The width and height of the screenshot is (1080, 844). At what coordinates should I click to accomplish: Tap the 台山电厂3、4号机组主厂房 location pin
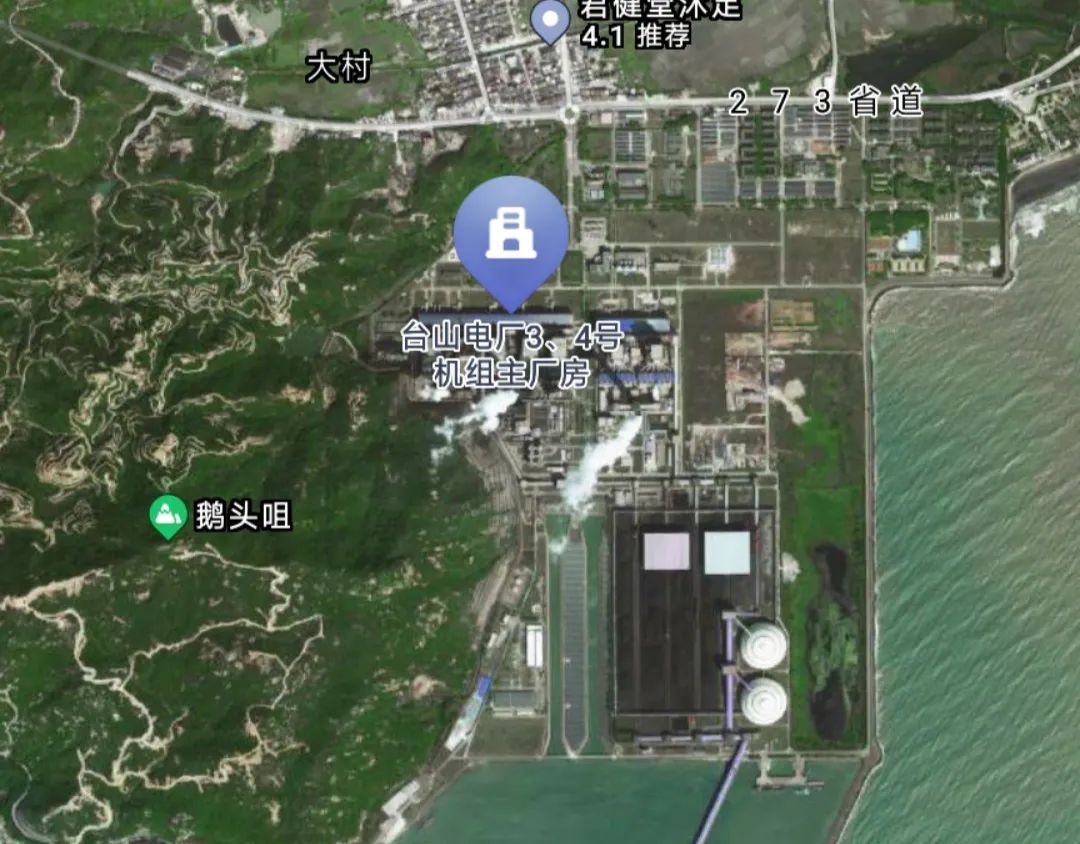511,236
